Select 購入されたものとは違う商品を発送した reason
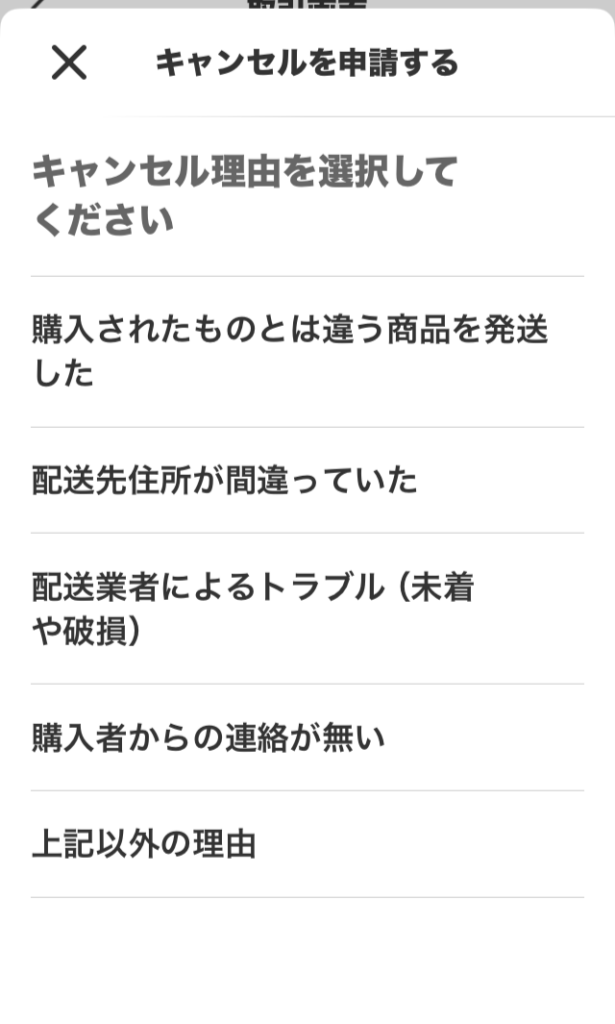This screenshot has width=615, height=1024. tap(290, 352)
